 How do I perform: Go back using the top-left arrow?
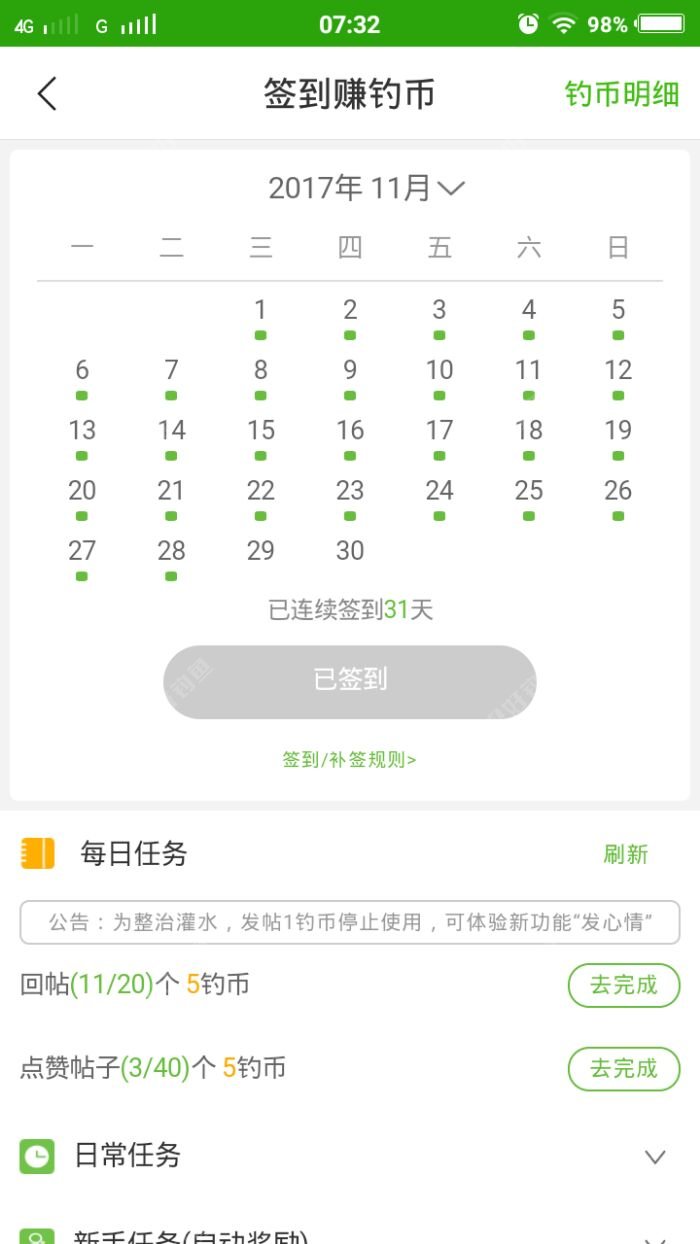47,94
